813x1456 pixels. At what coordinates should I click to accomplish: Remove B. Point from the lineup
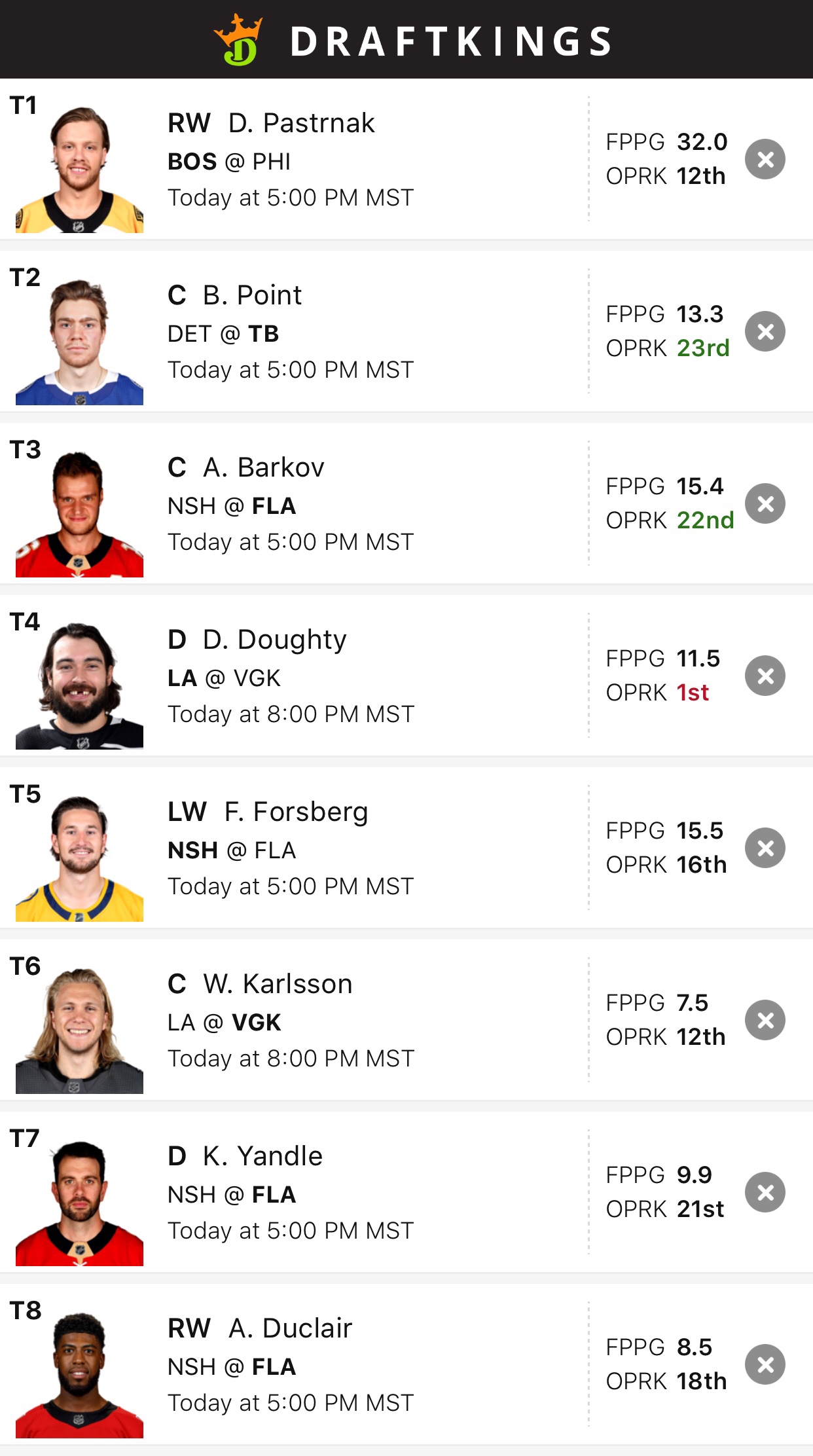765,331
